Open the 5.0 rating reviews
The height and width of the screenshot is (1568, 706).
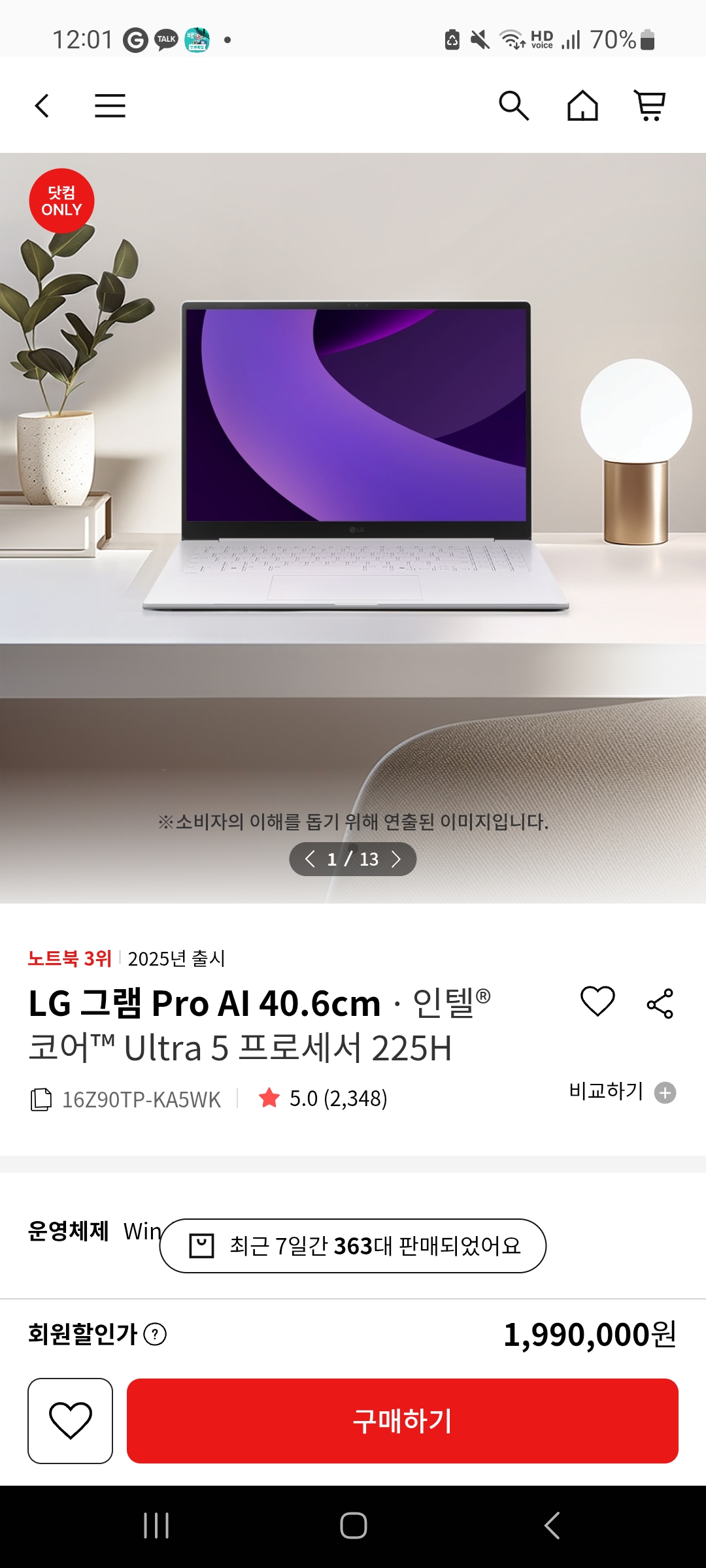[x=324, y=1099]
